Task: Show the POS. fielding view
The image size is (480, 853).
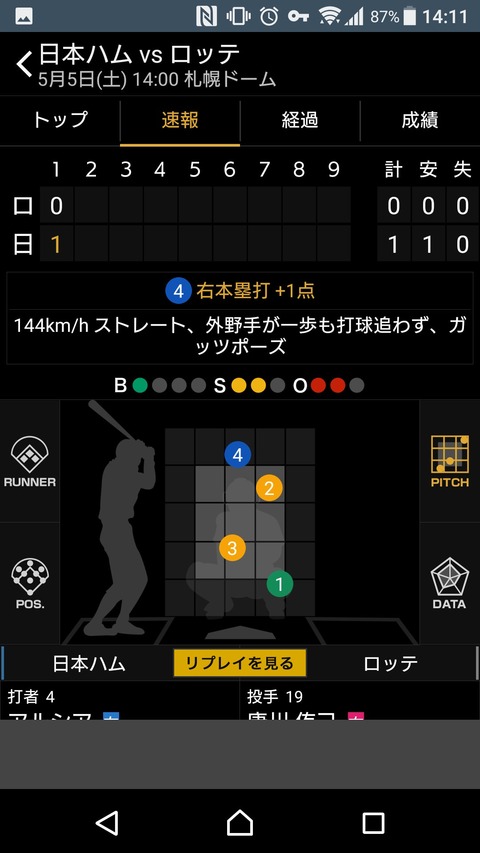Action: [30, 583]
